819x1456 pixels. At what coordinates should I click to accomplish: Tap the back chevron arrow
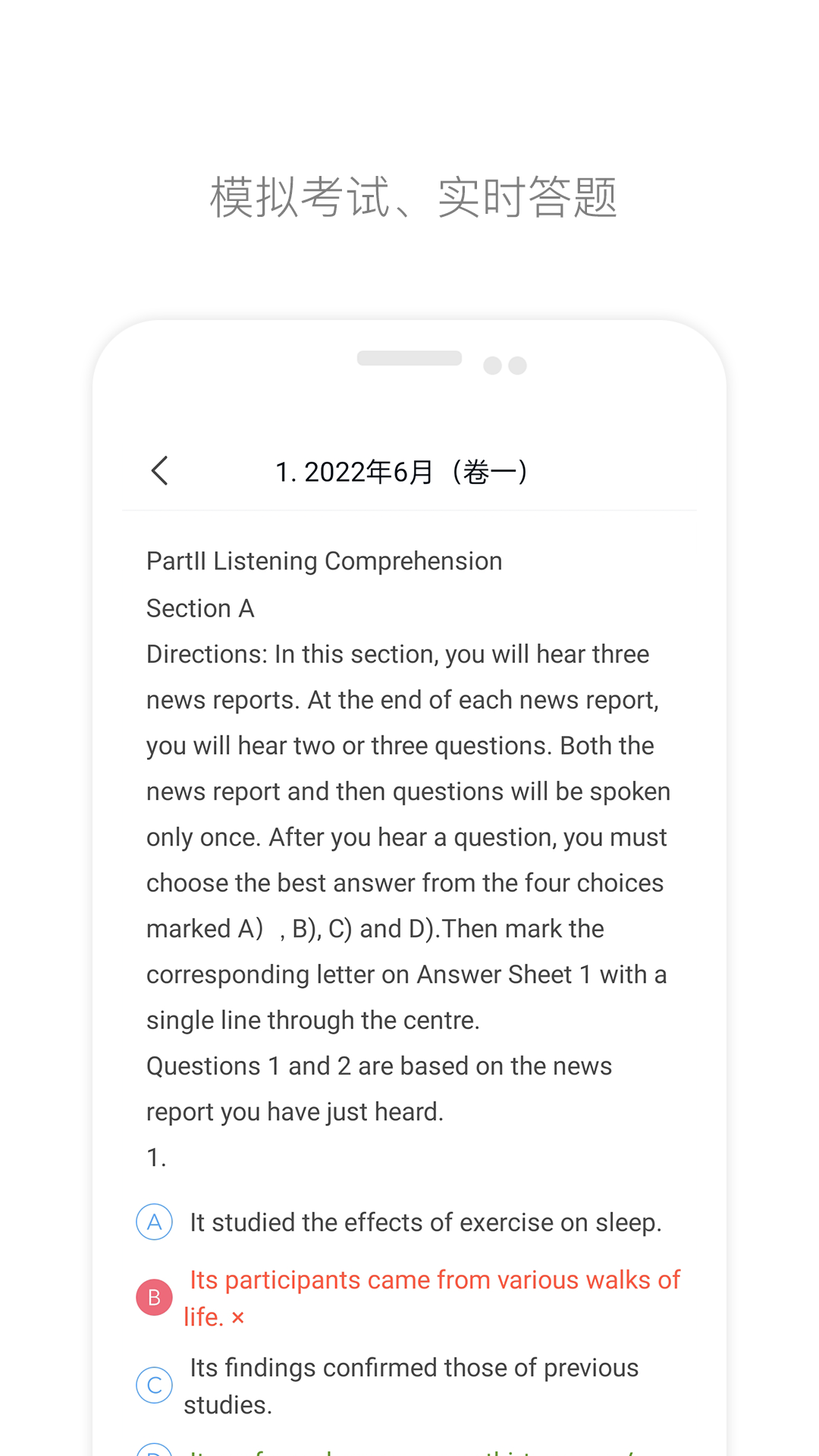click(x=159, y=471)
